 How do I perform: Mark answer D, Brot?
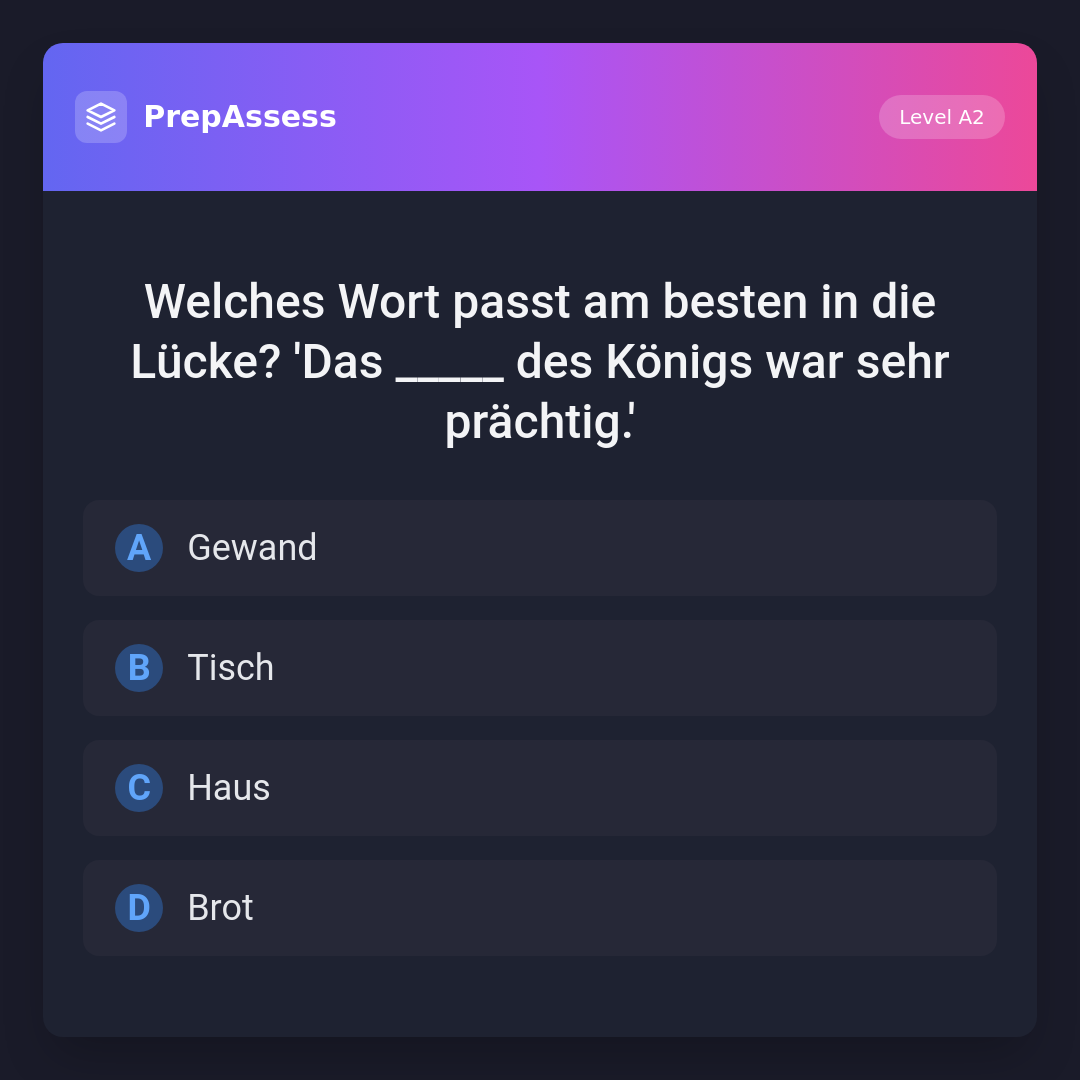click(540, 908)
